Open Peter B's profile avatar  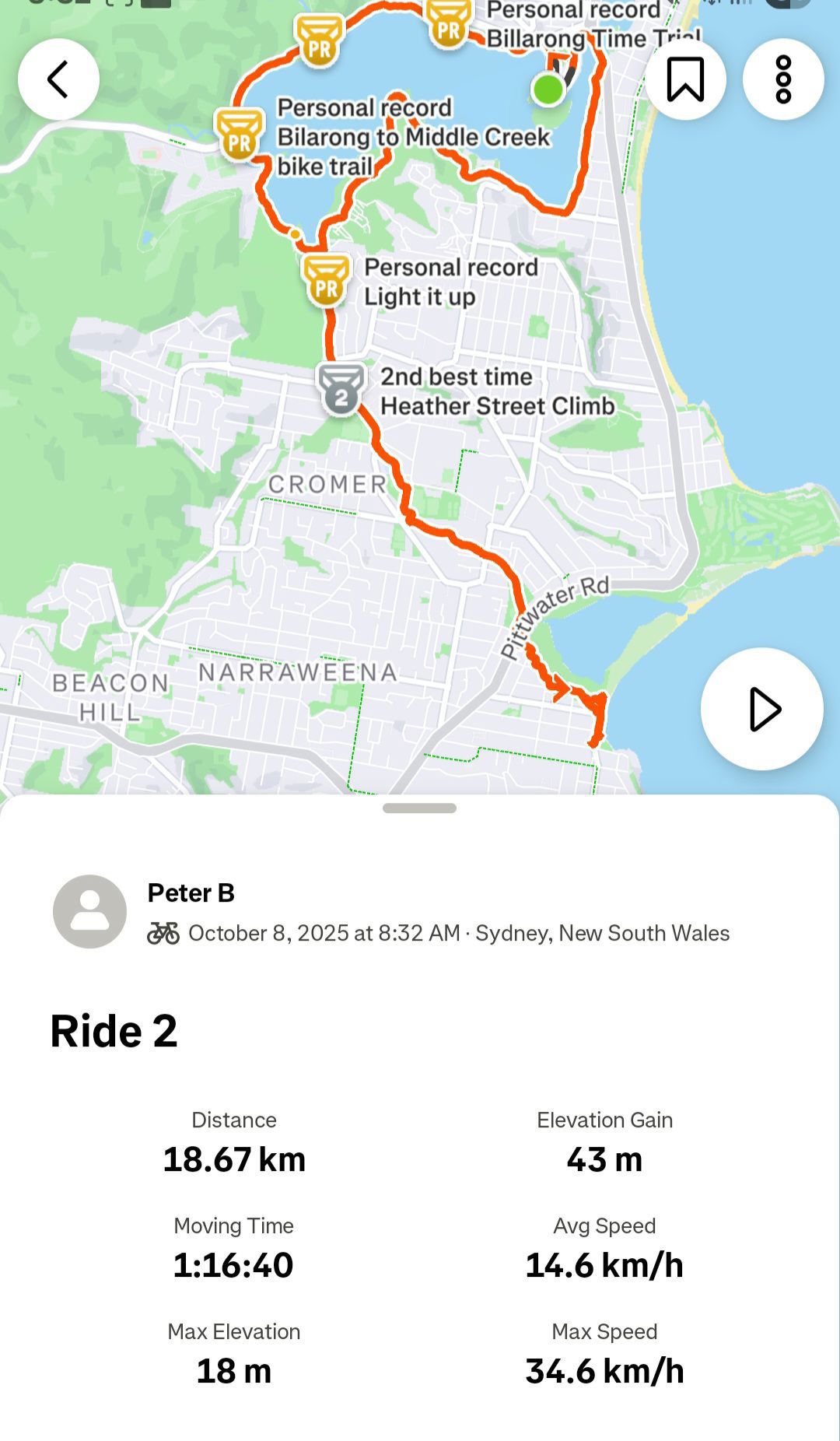(90, 911)
